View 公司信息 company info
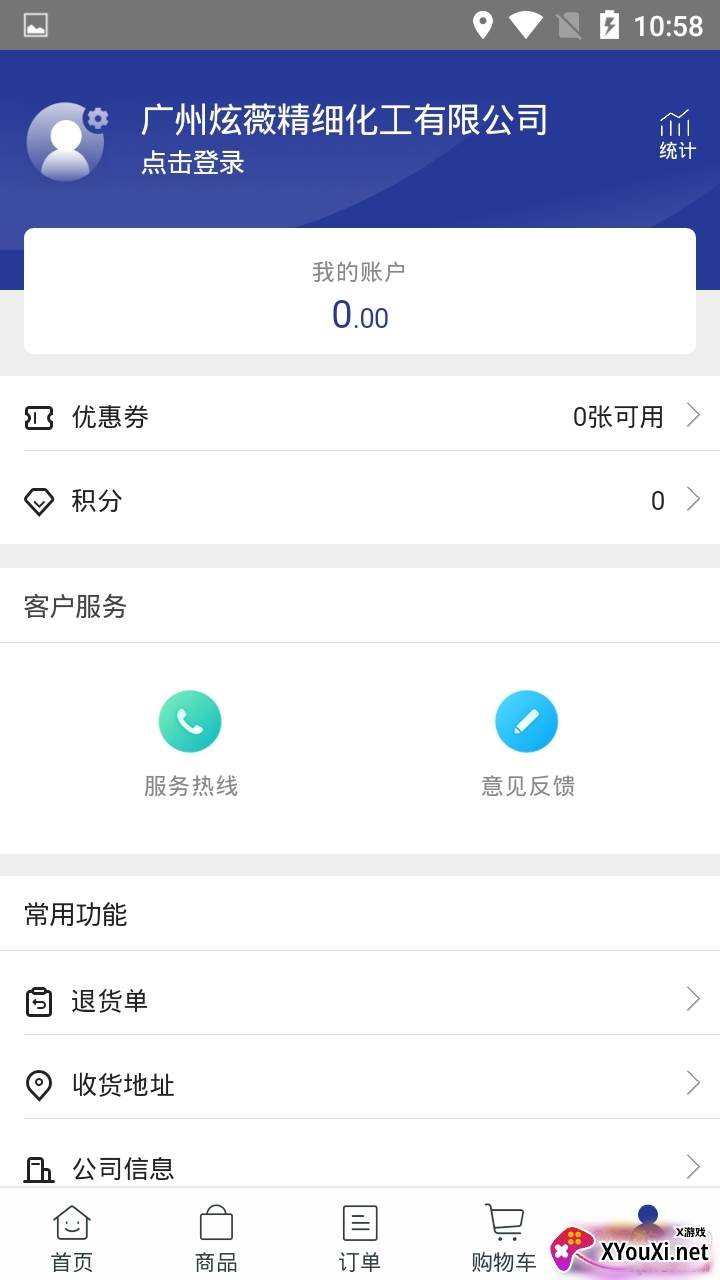Image resolution: width=720 pixels, height=1280 pixels. pyautogui.click(x=360, y=1166)
